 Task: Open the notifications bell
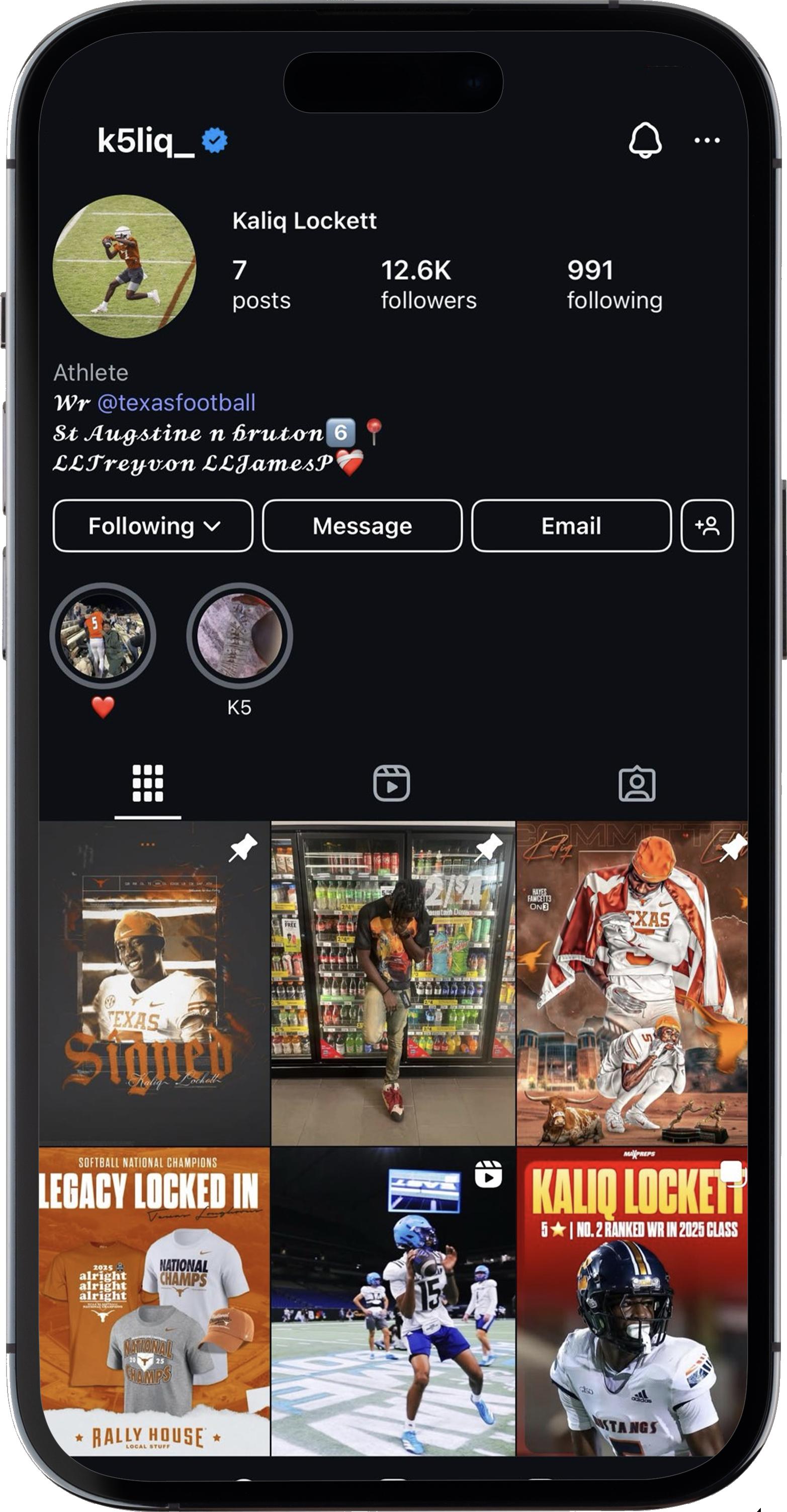645,140
